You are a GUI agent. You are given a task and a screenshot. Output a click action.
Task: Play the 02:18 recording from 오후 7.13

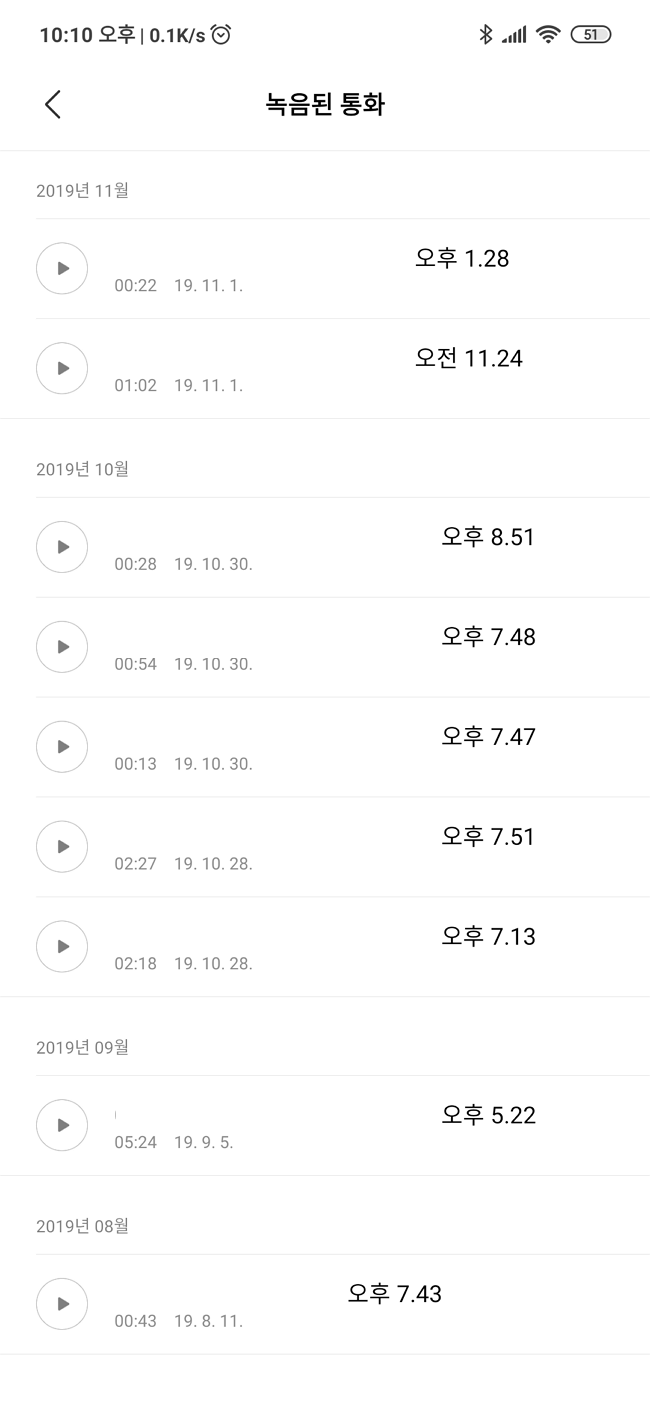click(x=62, y=946)
